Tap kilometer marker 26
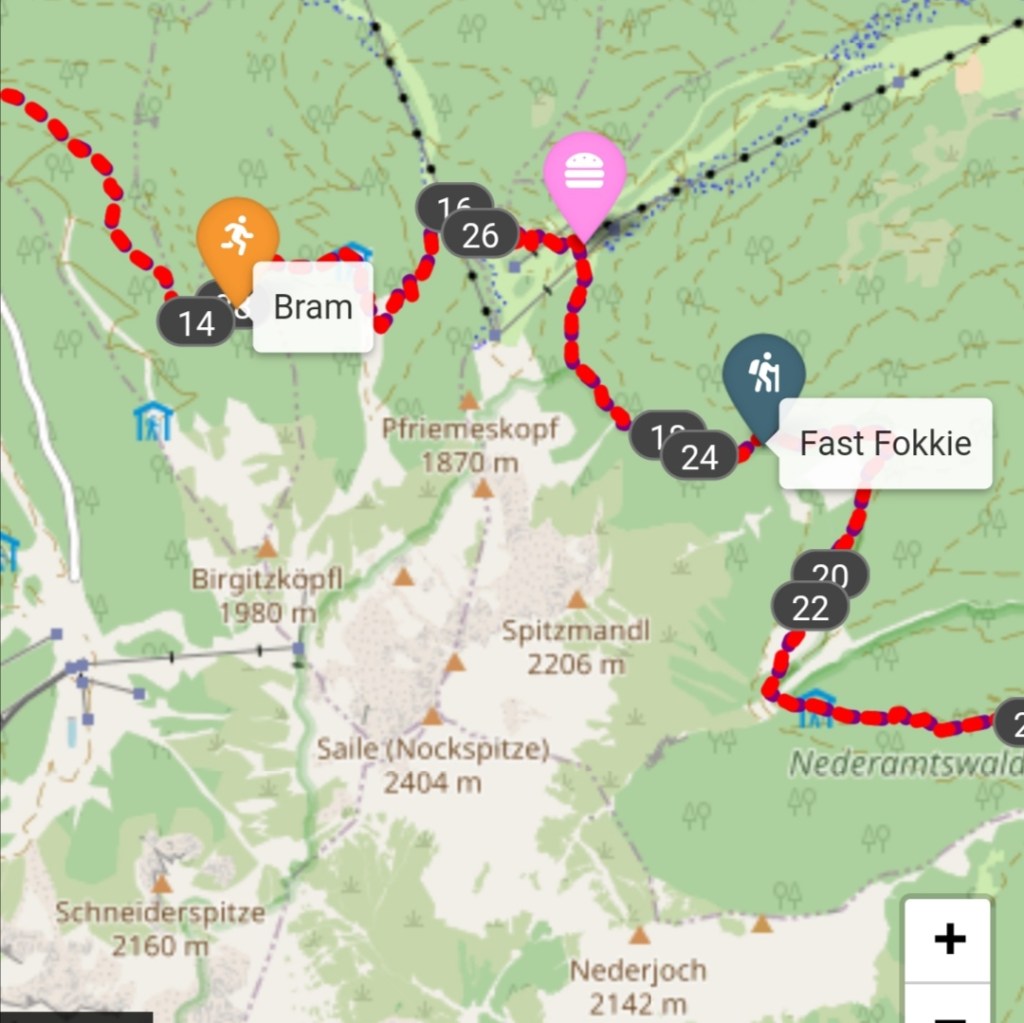Screen dimensions: 1024x1023 pyautogui.click(x=480, y=236)
